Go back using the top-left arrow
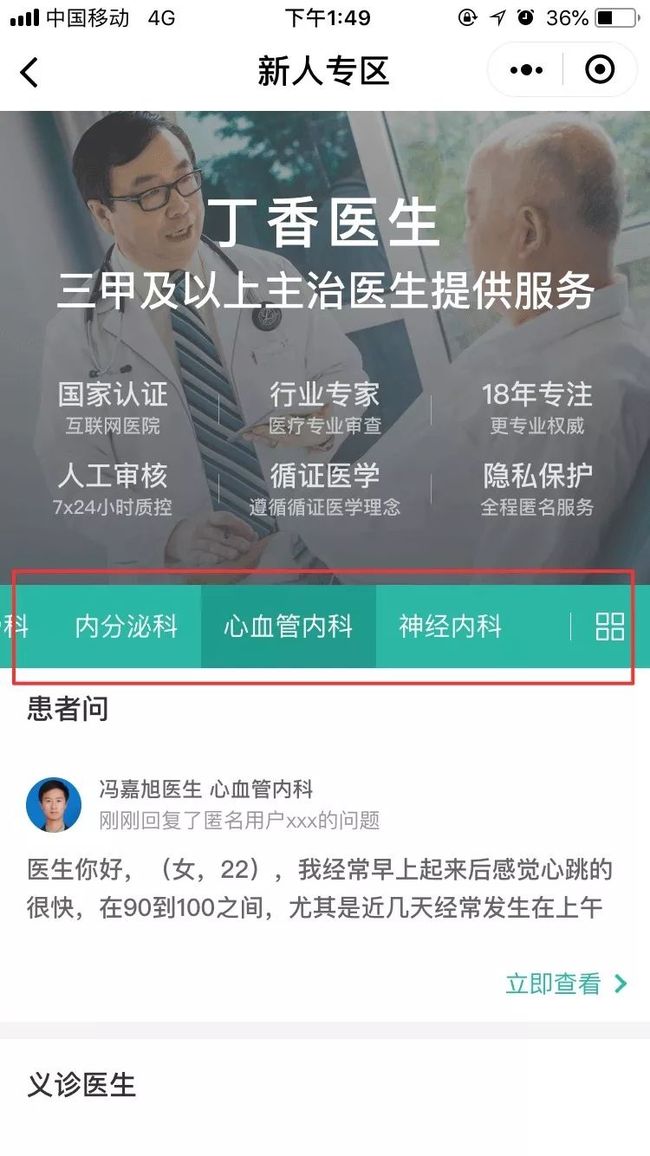The image size is (650, 1156). coord(29,72)
